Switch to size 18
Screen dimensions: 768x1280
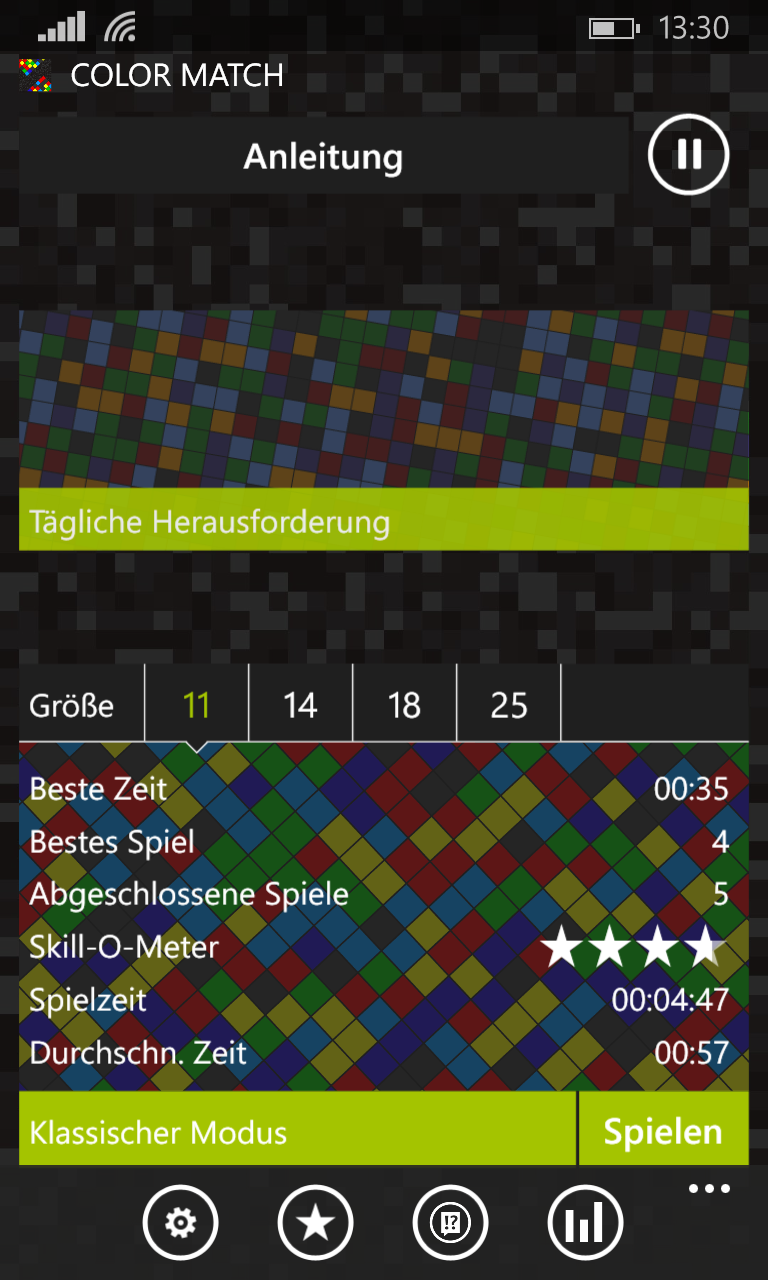pos(404,706)
